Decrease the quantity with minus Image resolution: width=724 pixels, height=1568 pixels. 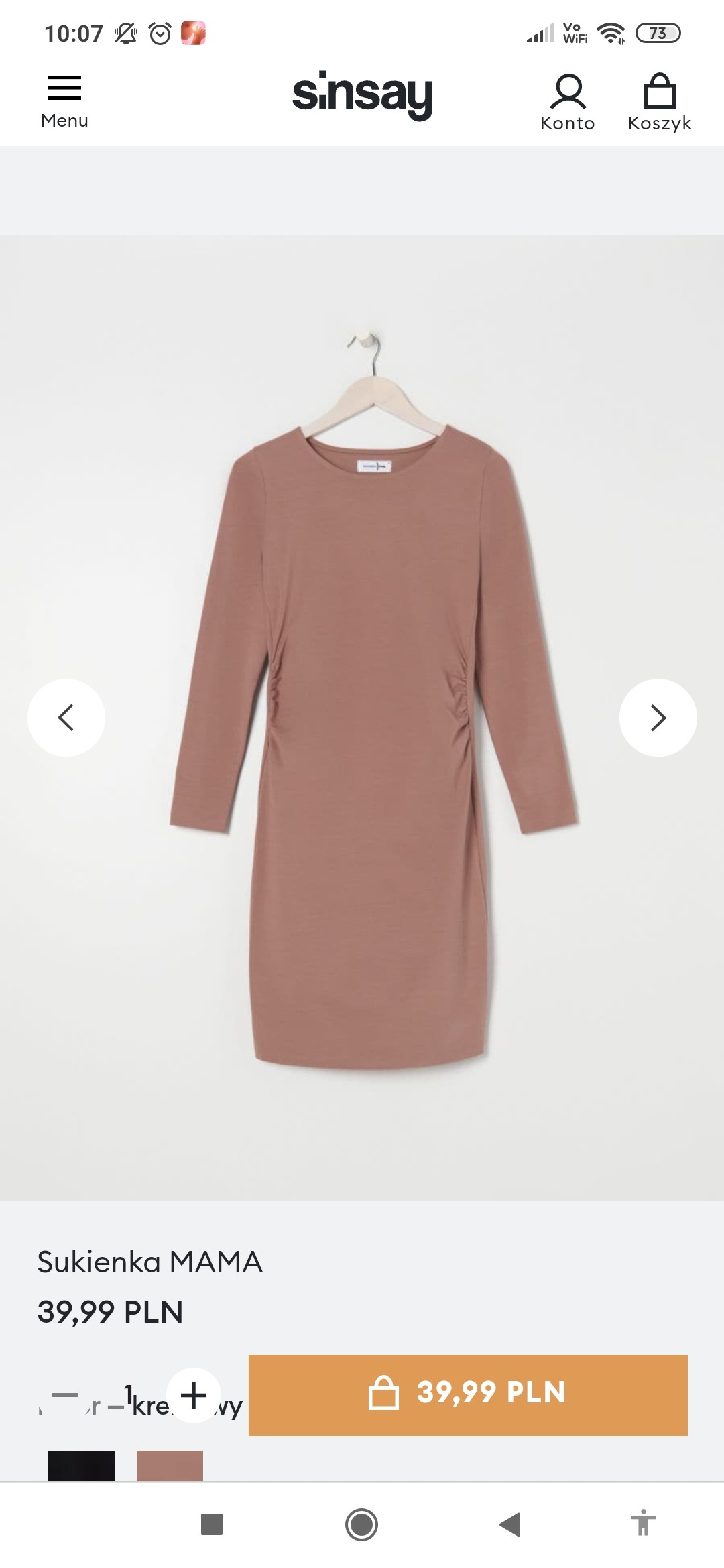pos(65,1395)
